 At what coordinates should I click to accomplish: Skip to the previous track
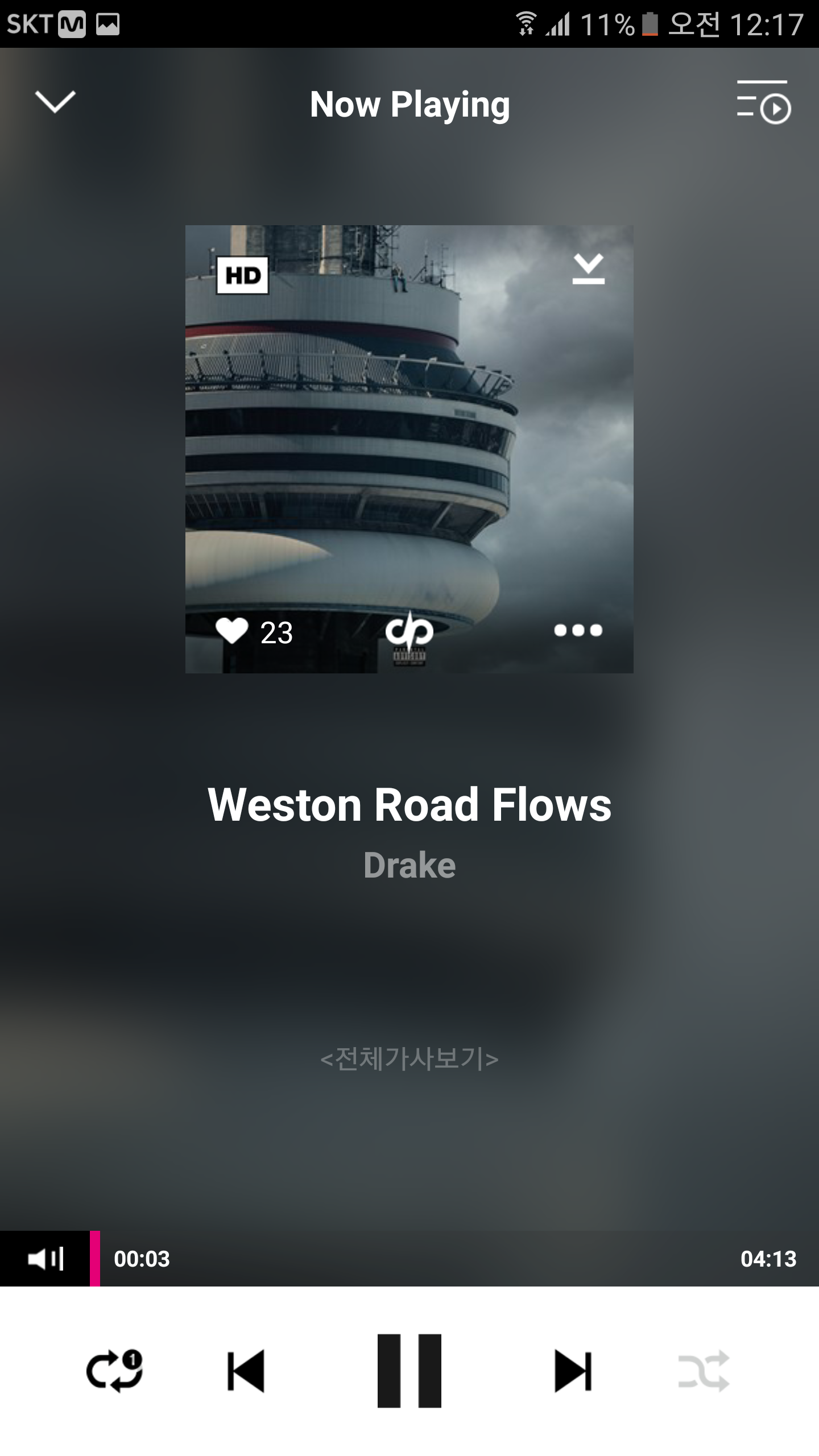point(246,1371)
